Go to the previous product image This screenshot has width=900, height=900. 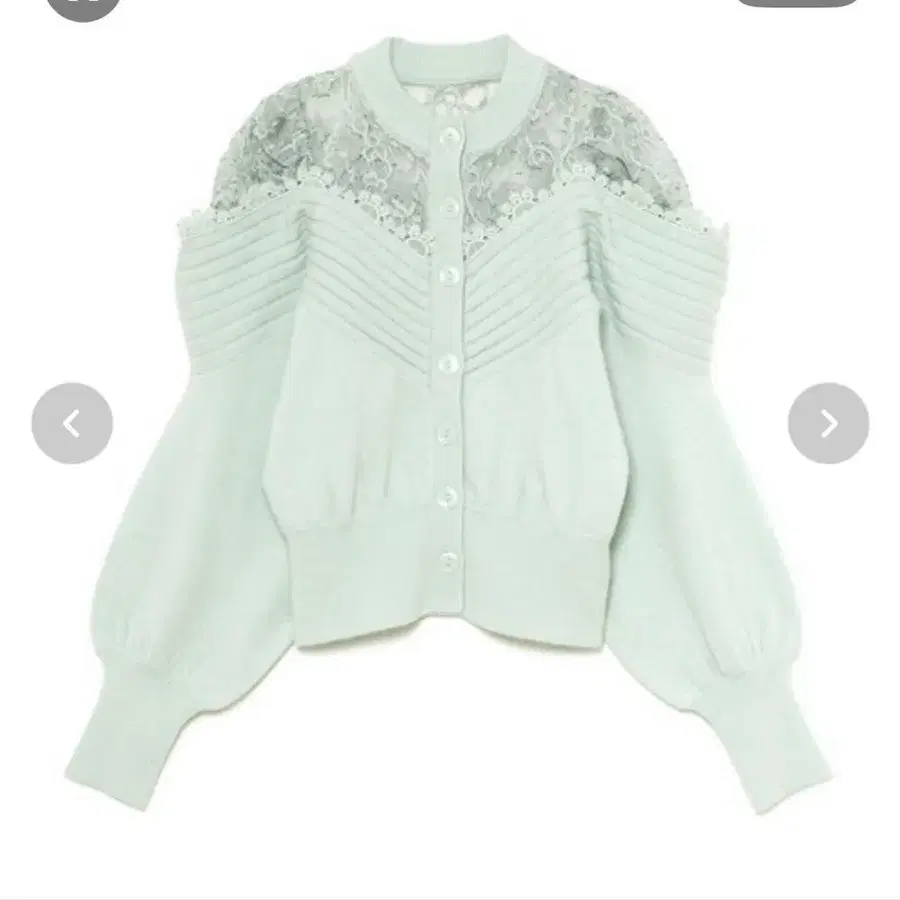click(72, 423)
